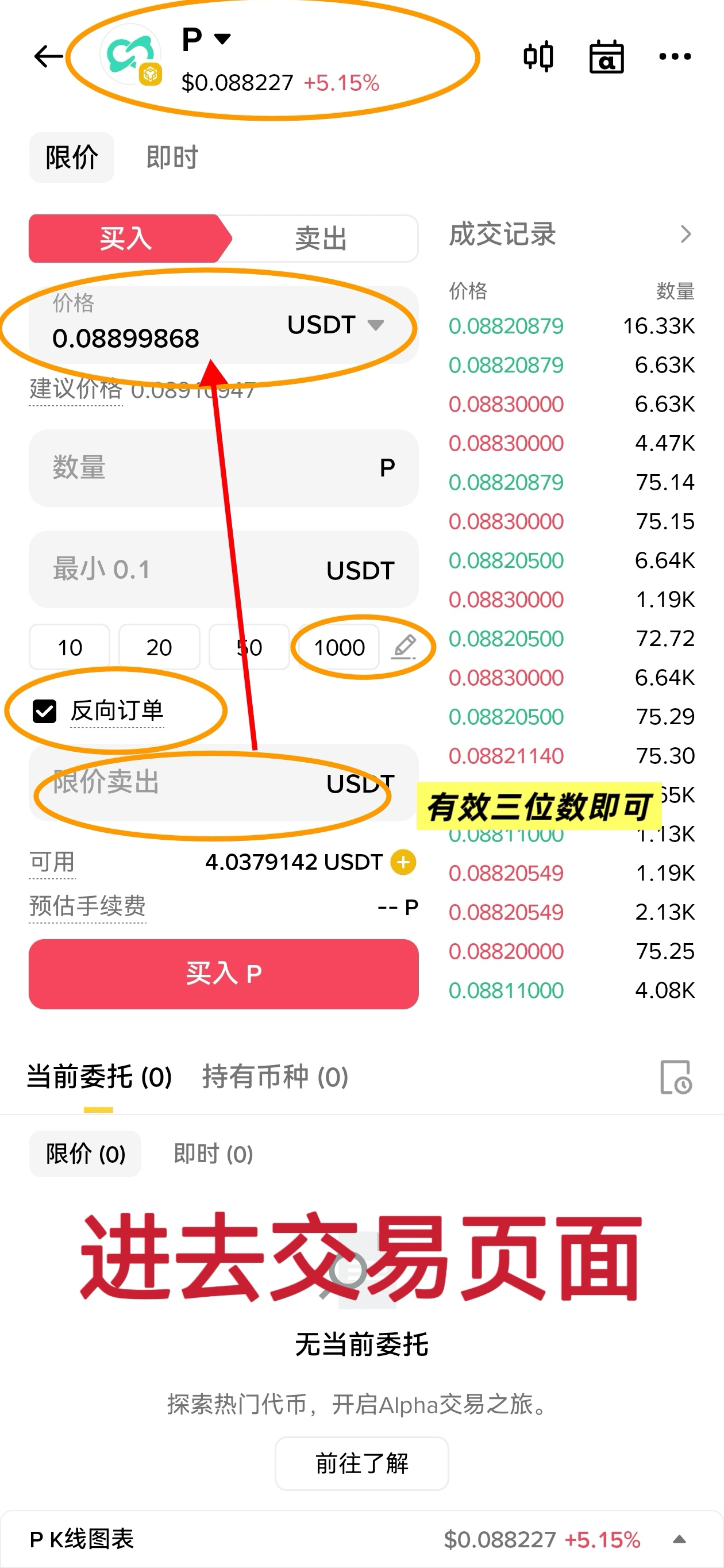Enter amount in the 数量 field
The width and height of the screenshot is (724, 1568).
(x=207, y=467)
